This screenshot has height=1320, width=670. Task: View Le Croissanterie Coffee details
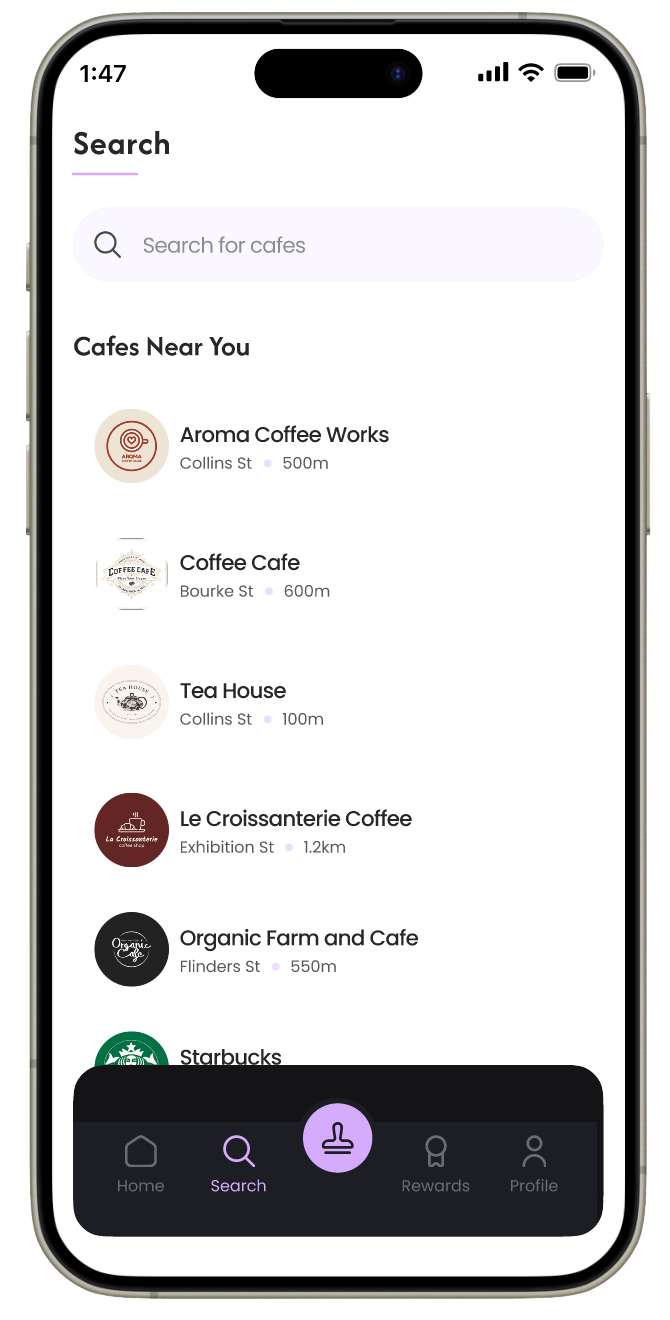338,830
